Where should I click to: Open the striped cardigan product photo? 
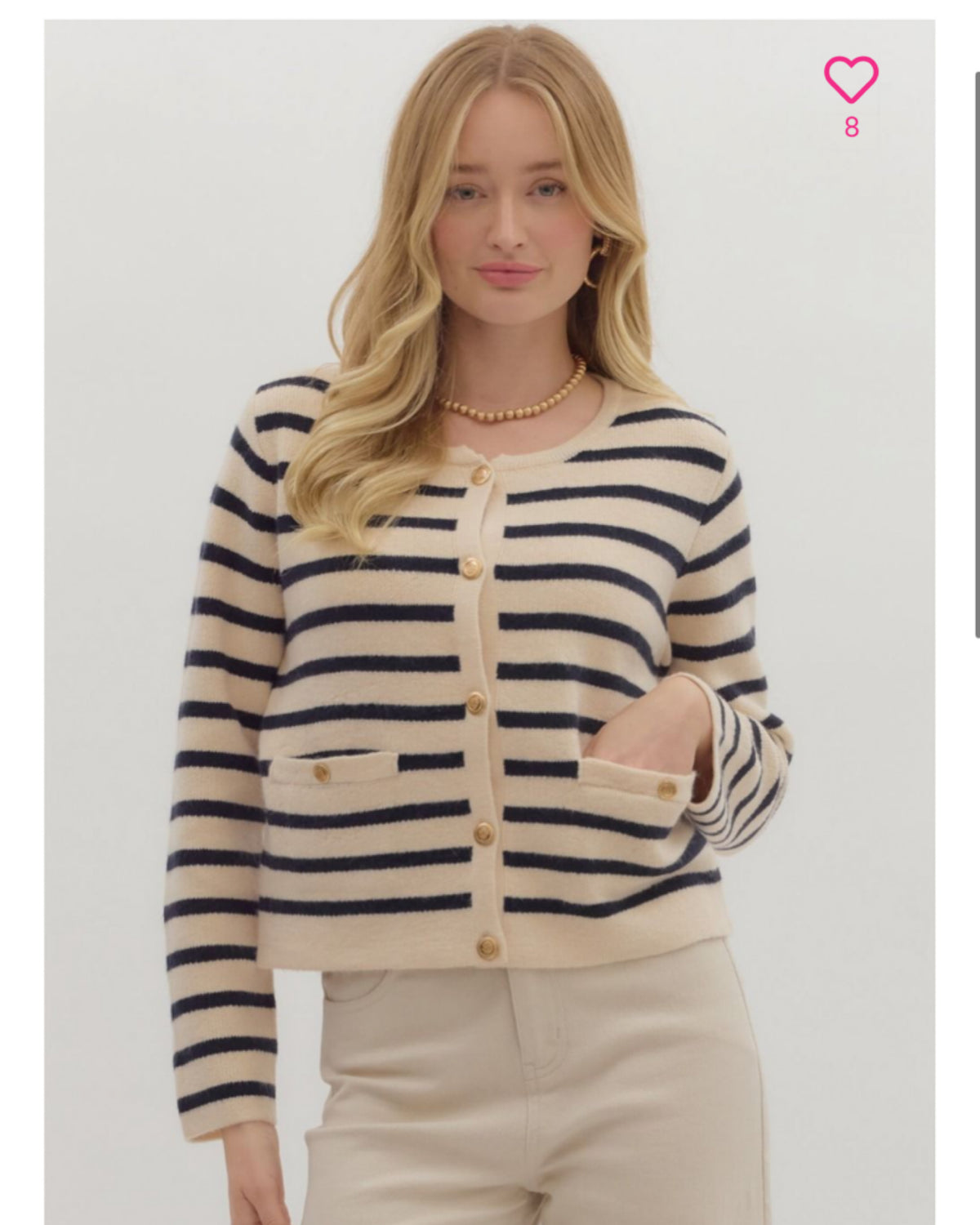[490, 653]
